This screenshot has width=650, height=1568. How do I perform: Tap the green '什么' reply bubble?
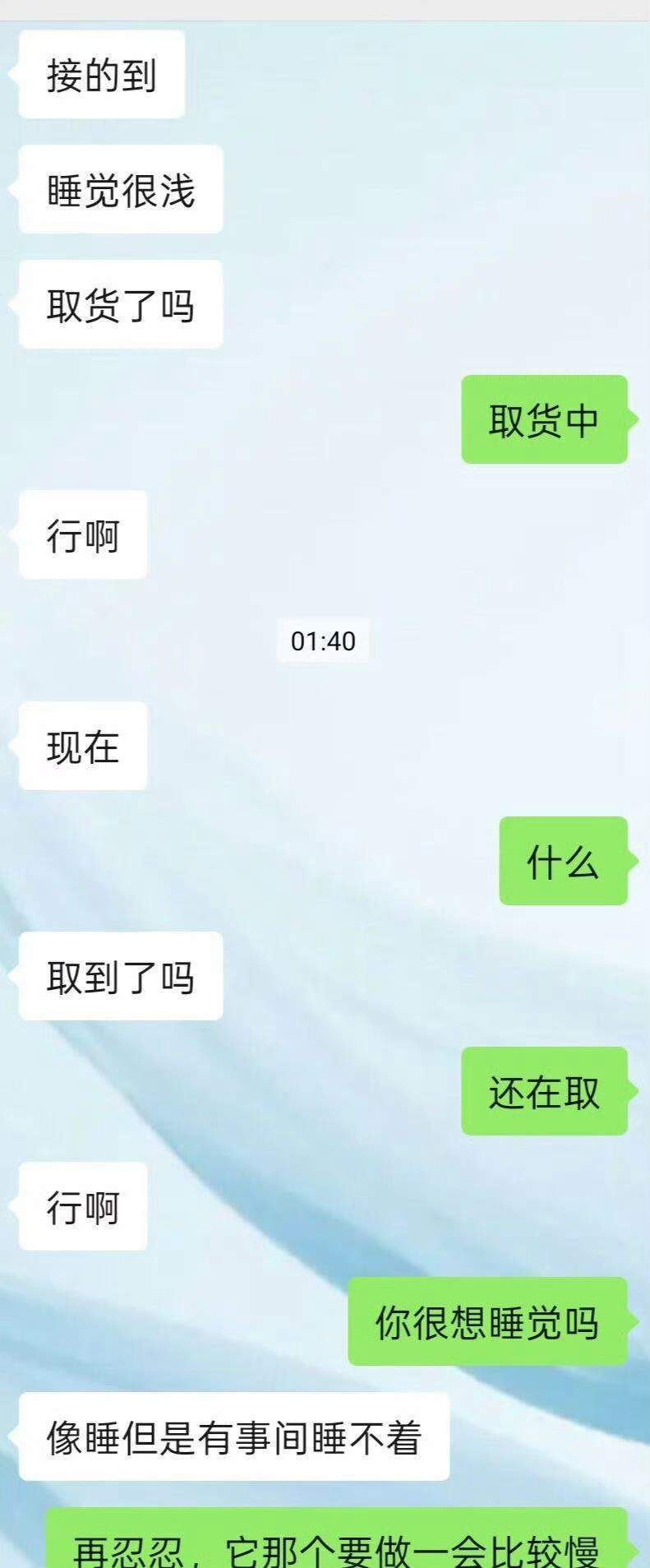562,863
